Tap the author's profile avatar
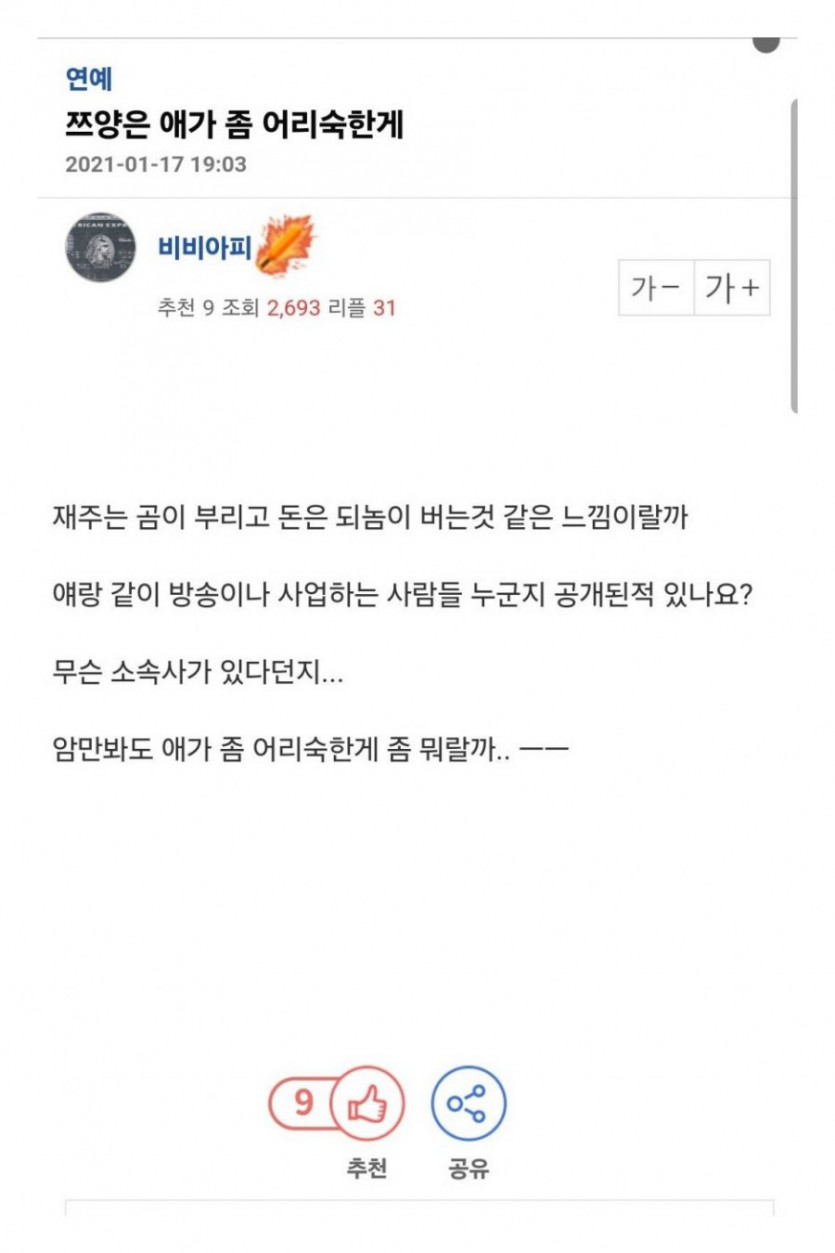Viewport: 835px width, 1253px height. click(100, 246)
